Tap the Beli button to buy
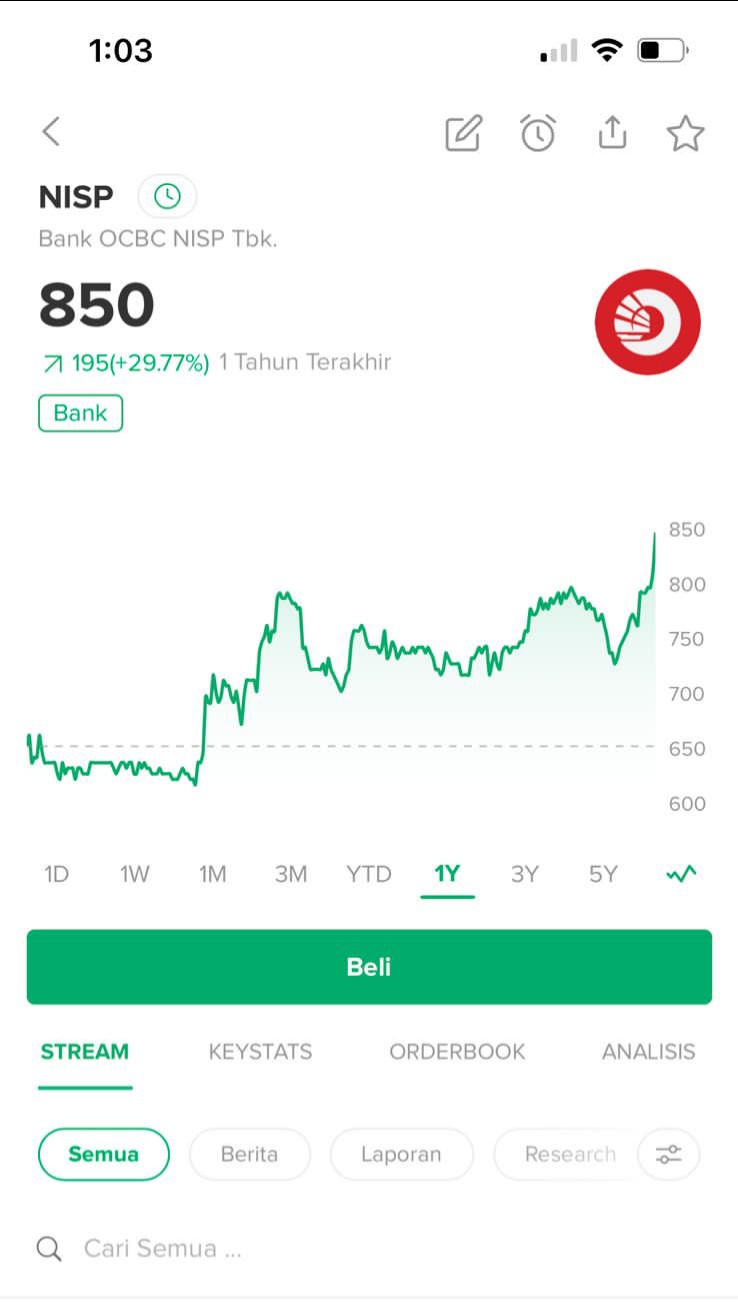The image size is (738, 1302). click(369, 967)
